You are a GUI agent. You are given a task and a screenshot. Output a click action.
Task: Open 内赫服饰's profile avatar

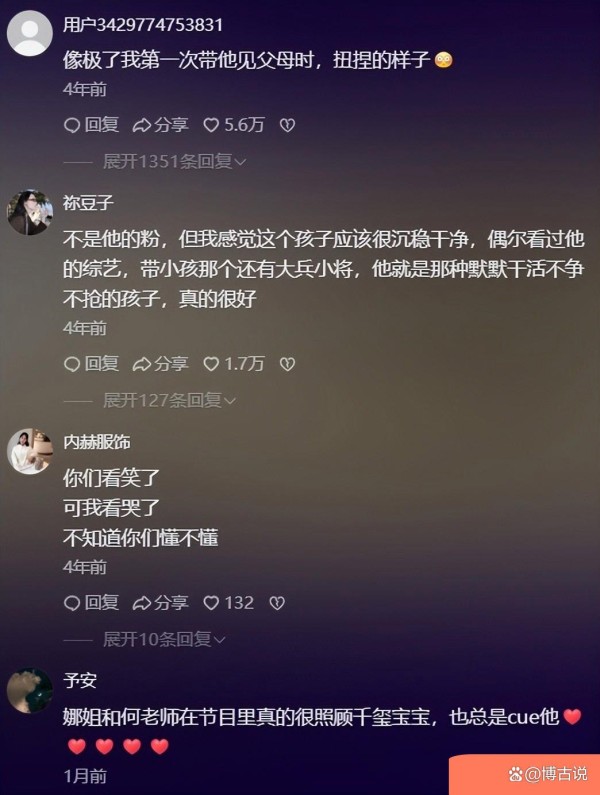tap(30, 451)
